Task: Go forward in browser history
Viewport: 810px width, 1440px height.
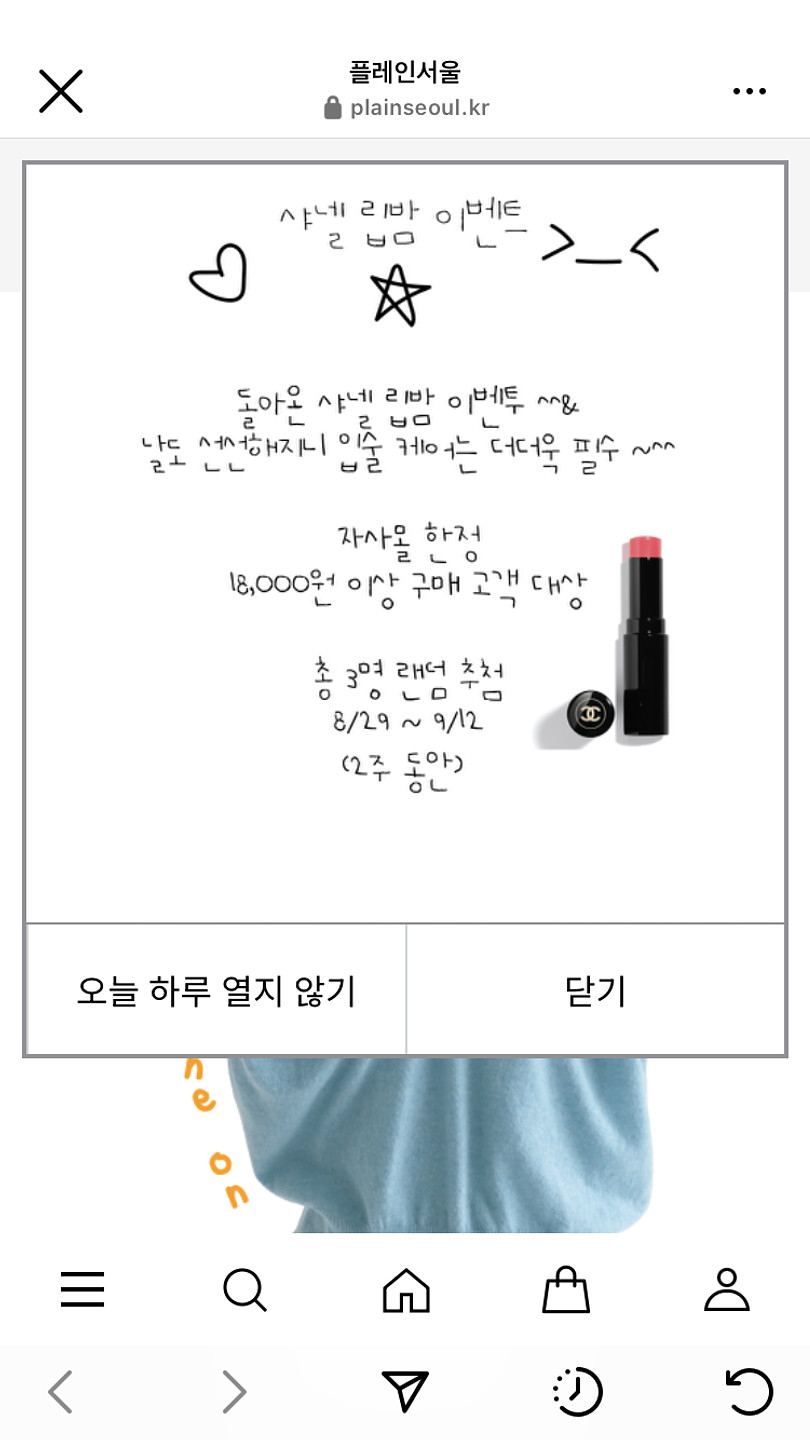Action: (x=234, y=1392)
